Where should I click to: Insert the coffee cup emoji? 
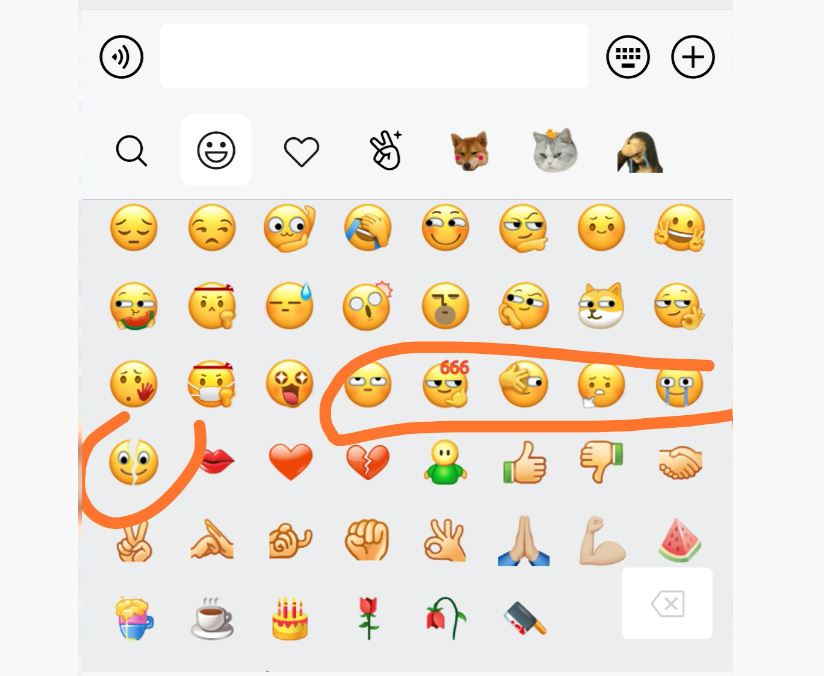click(x=212, y=619)
